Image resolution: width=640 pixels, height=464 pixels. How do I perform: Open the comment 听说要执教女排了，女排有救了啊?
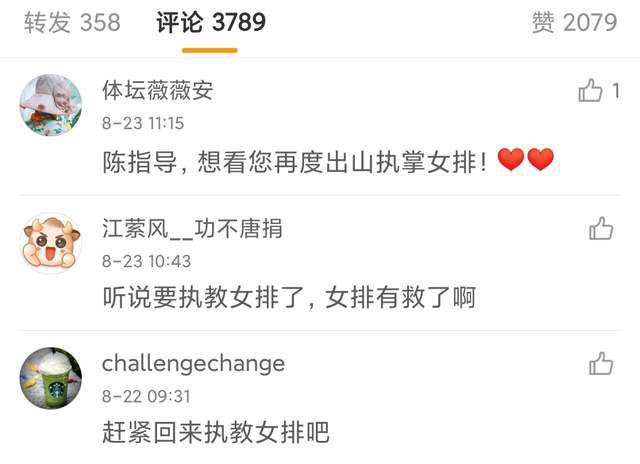(289, 297)
